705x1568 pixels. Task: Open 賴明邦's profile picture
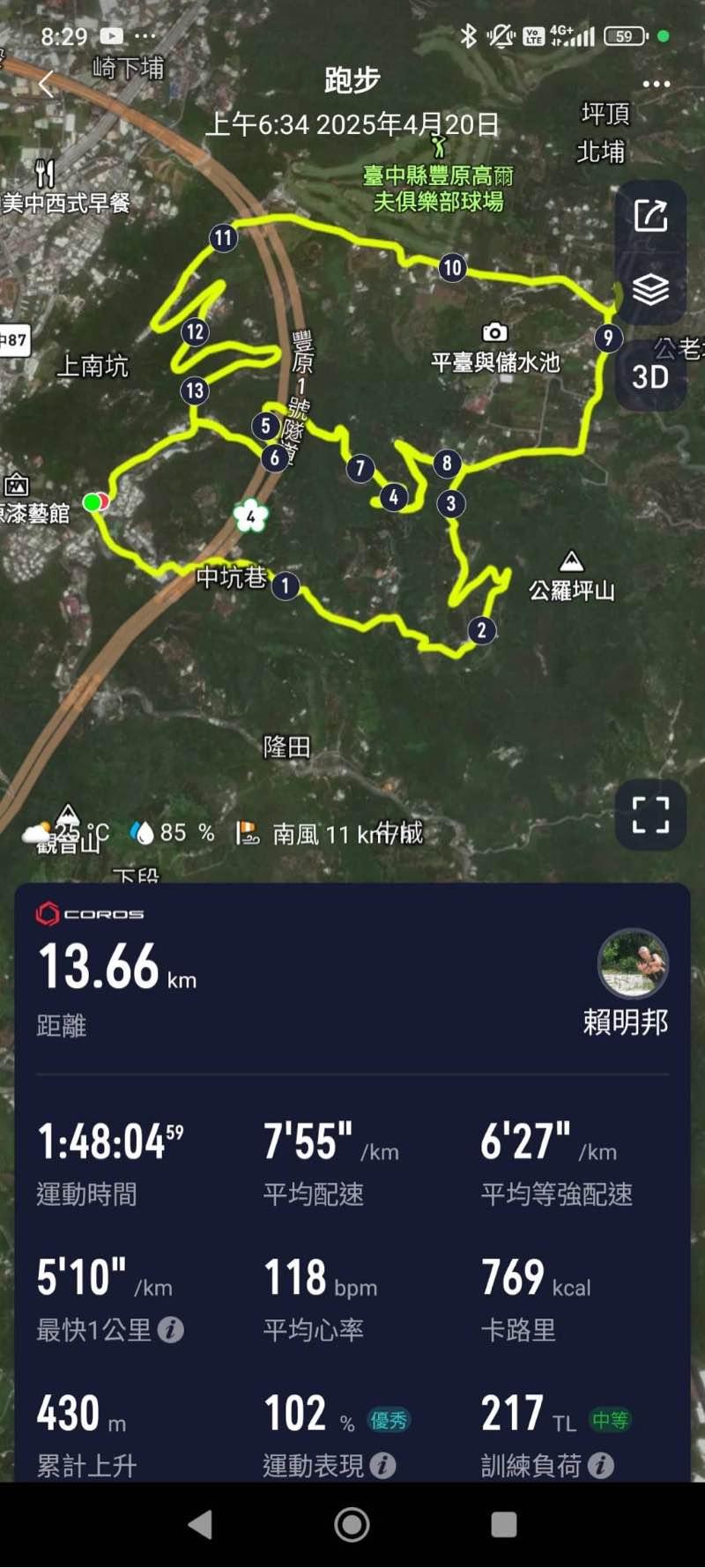tap(632, 964)
